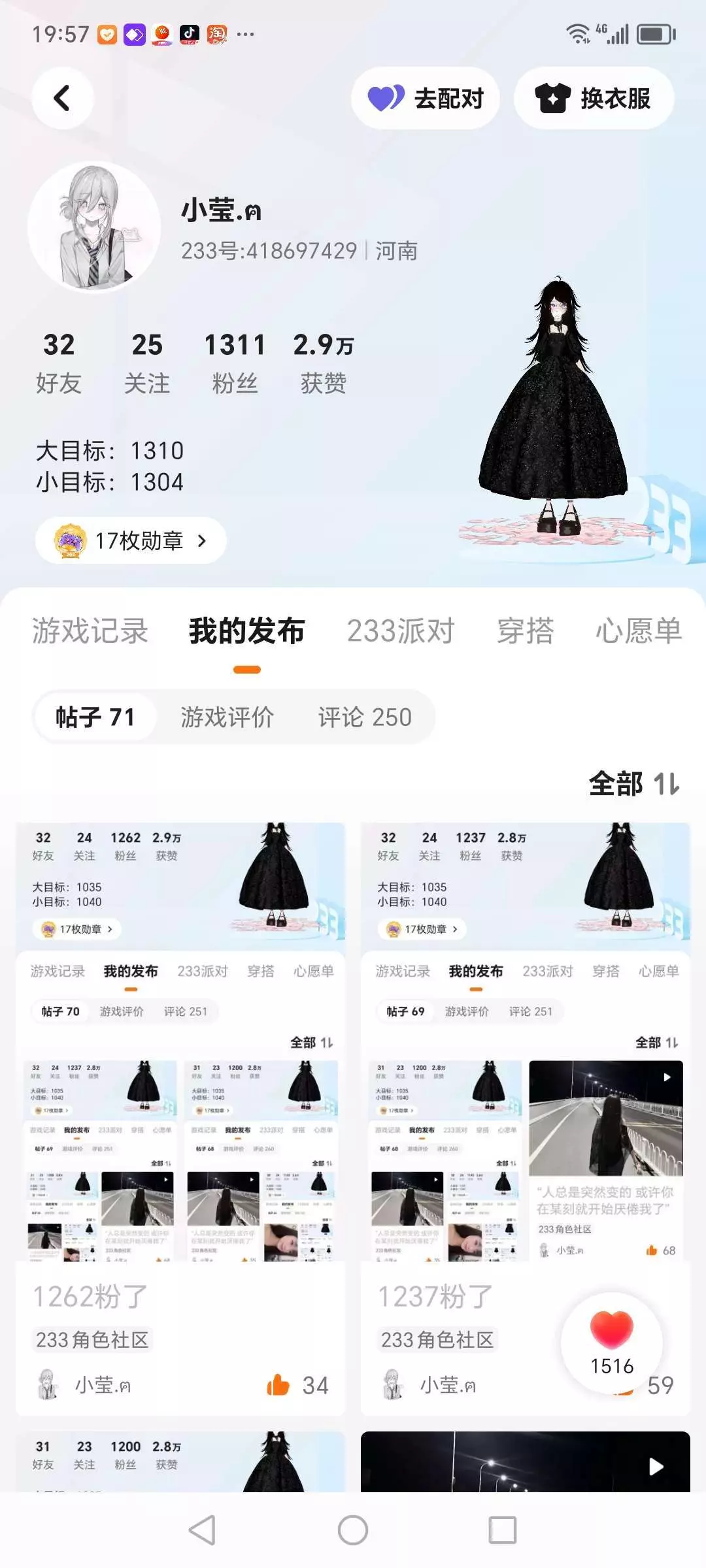
Task: Tap the 去配对 button
Action: [426, 98]
